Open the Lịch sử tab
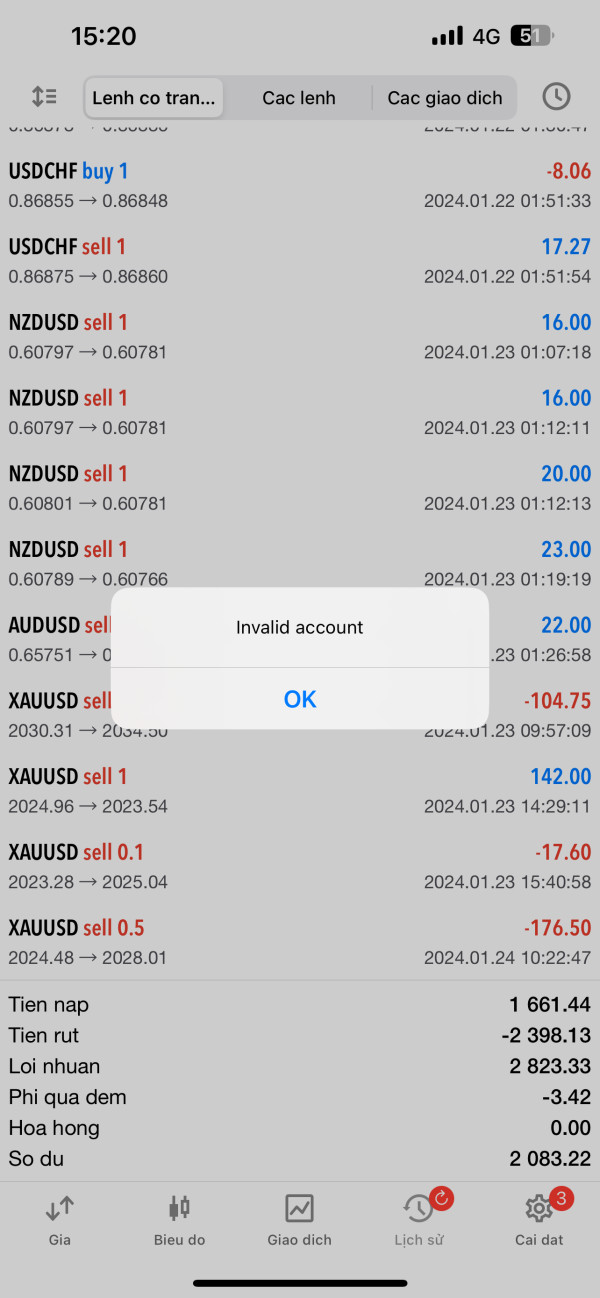Screen dimensions: 600x1298 pos(419,1220)
